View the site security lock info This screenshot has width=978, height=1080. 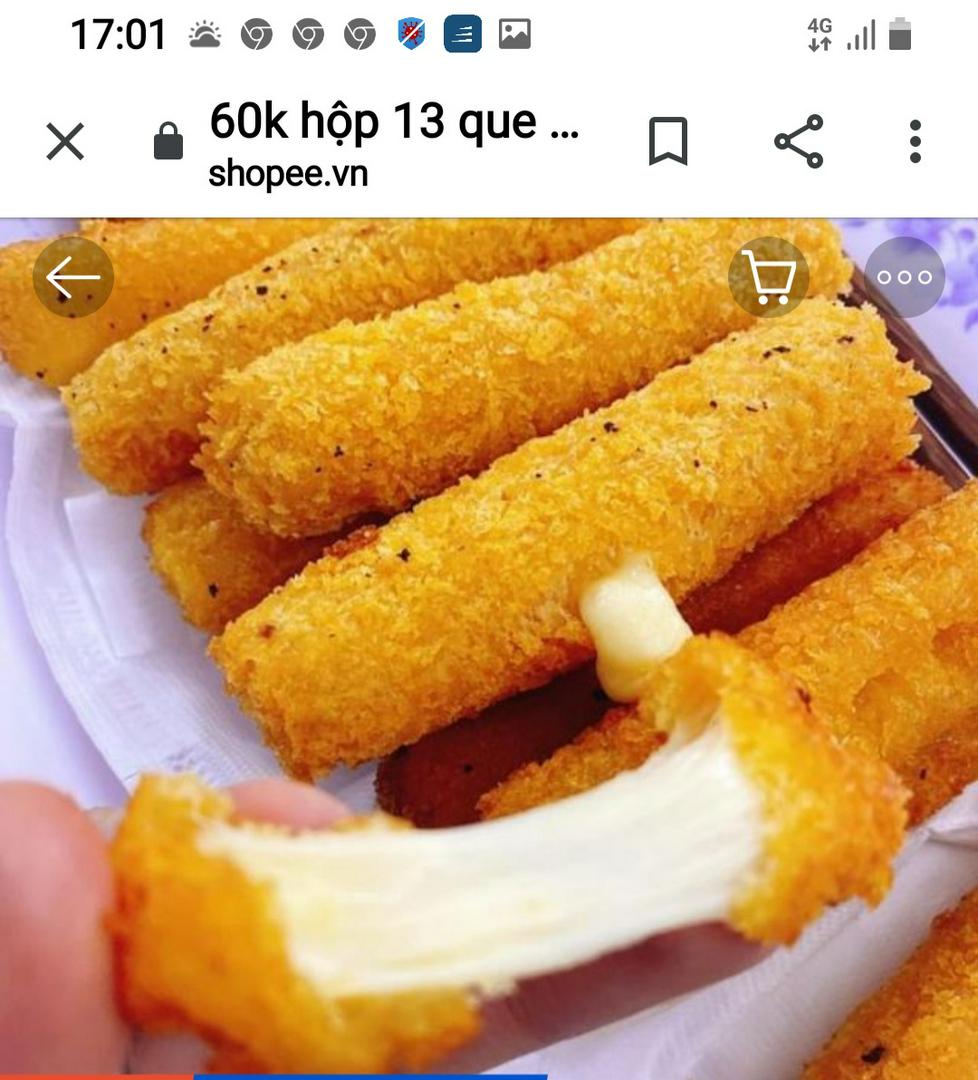(x=168, y=141)
